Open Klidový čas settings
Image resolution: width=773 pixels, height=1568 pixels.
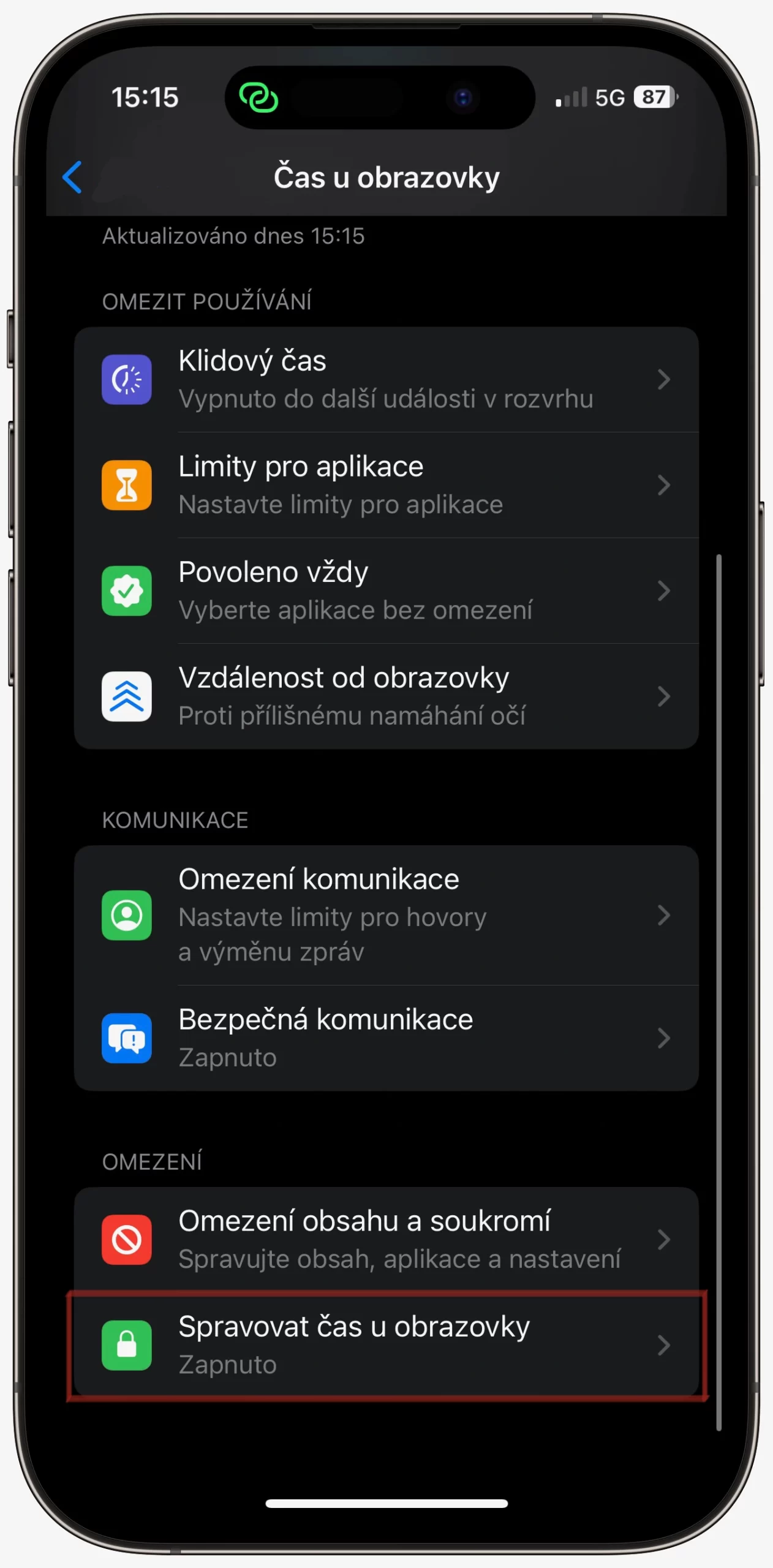(386, 380)
